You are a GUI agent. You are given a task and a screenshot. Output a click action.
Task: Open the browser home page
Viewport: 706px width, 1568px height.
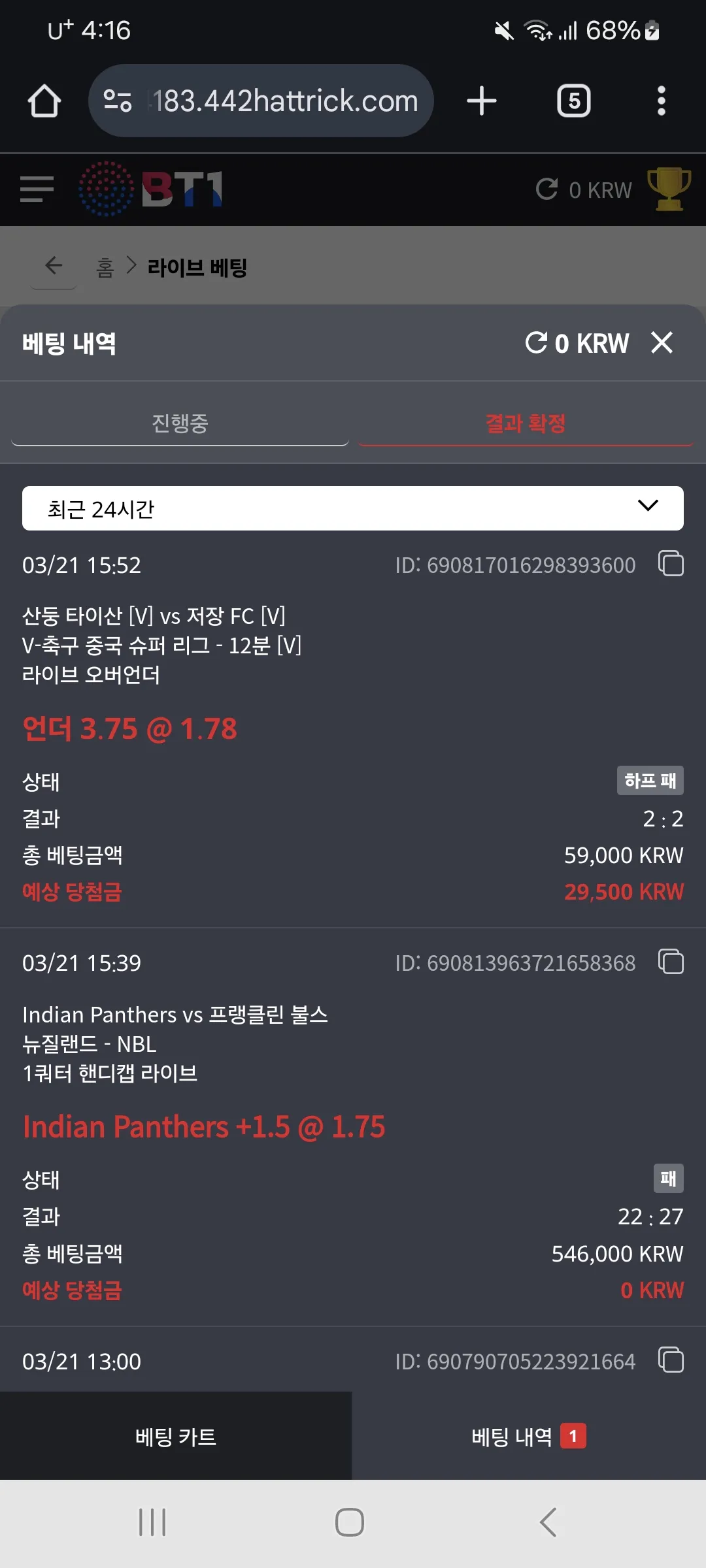(x=44, y=101)
